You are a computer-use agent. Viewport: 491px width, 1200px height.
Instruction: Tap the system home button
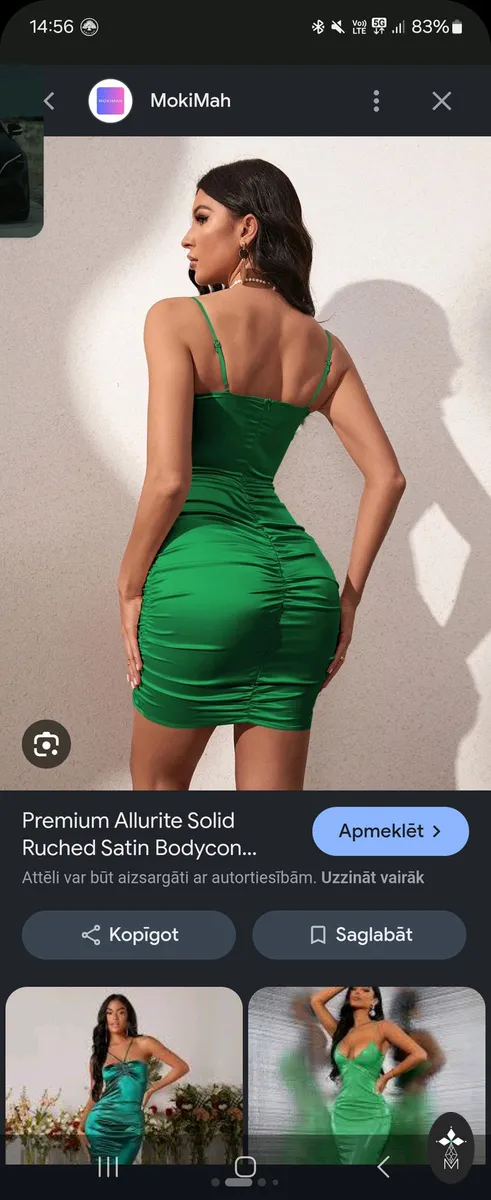[x=245, y=1168]
